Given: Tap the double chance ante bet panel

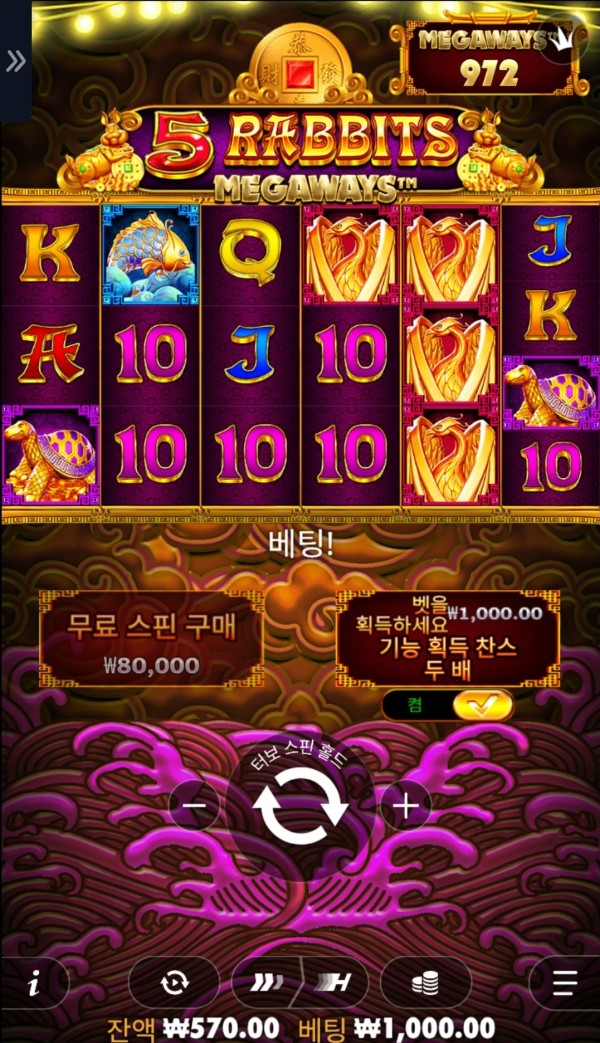Looking at the screenshot, I should pos(447,640).
